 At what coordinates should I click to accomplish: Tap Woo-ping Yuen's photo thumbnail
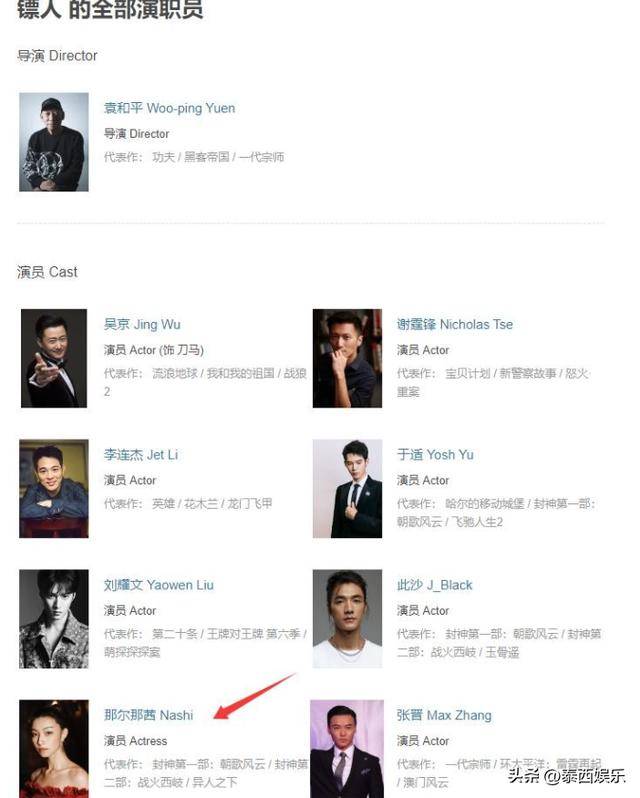click(x=54, y=143)
